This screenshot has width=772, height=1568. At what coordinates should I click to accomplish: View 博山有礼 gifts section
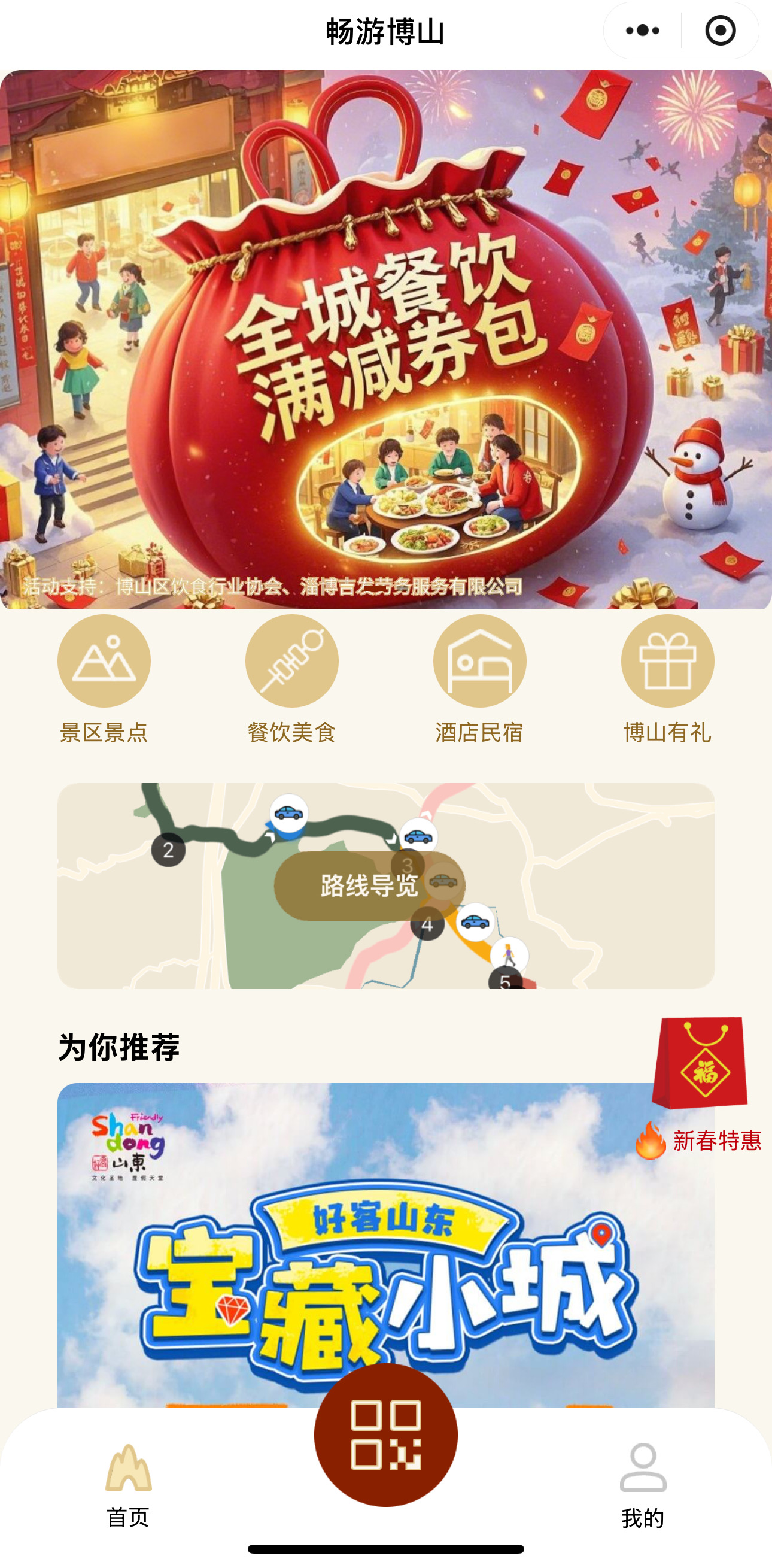(667, 679)
